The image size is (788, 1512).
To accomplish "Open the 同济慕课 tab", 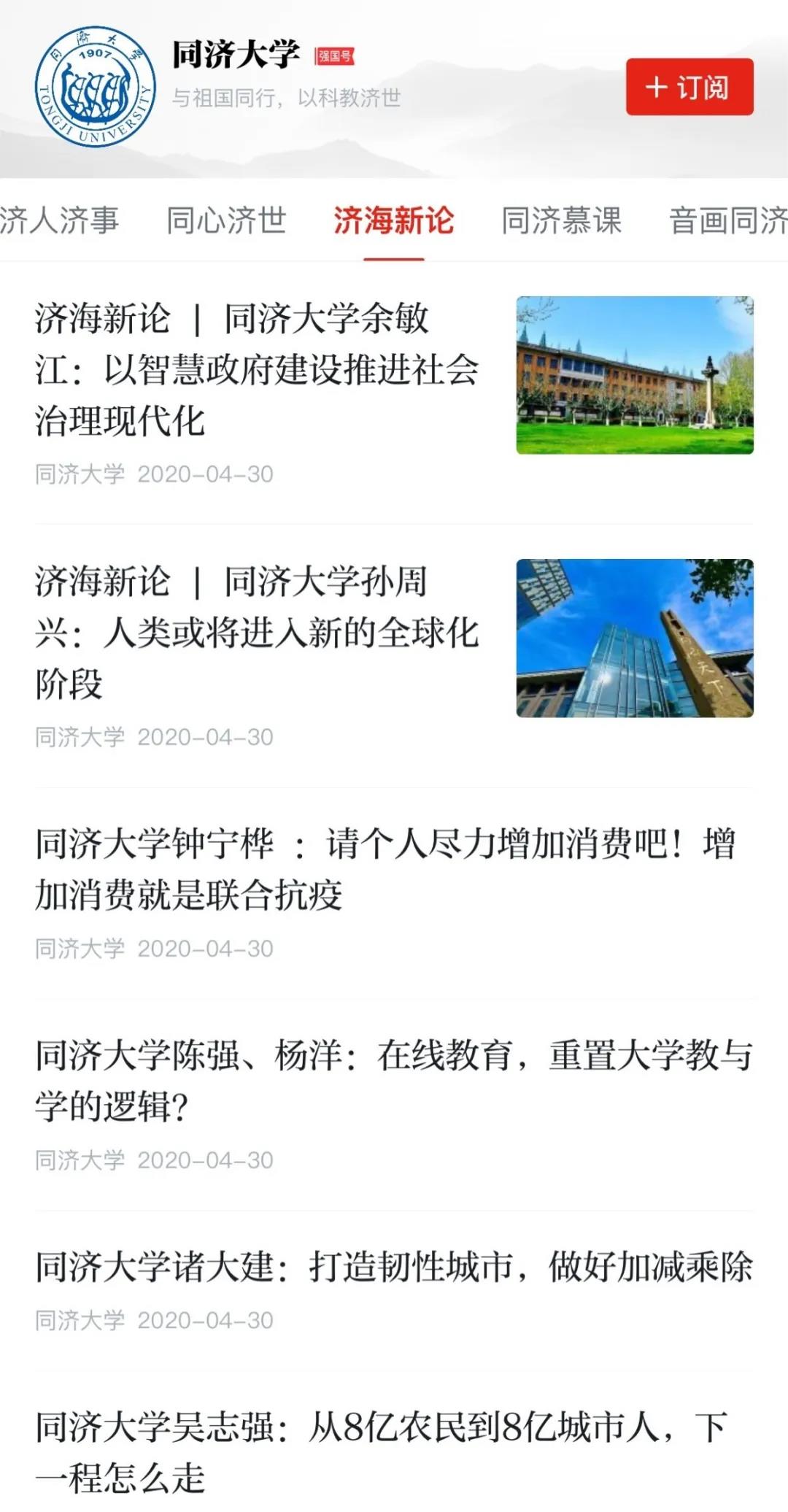I will [561, 220].
